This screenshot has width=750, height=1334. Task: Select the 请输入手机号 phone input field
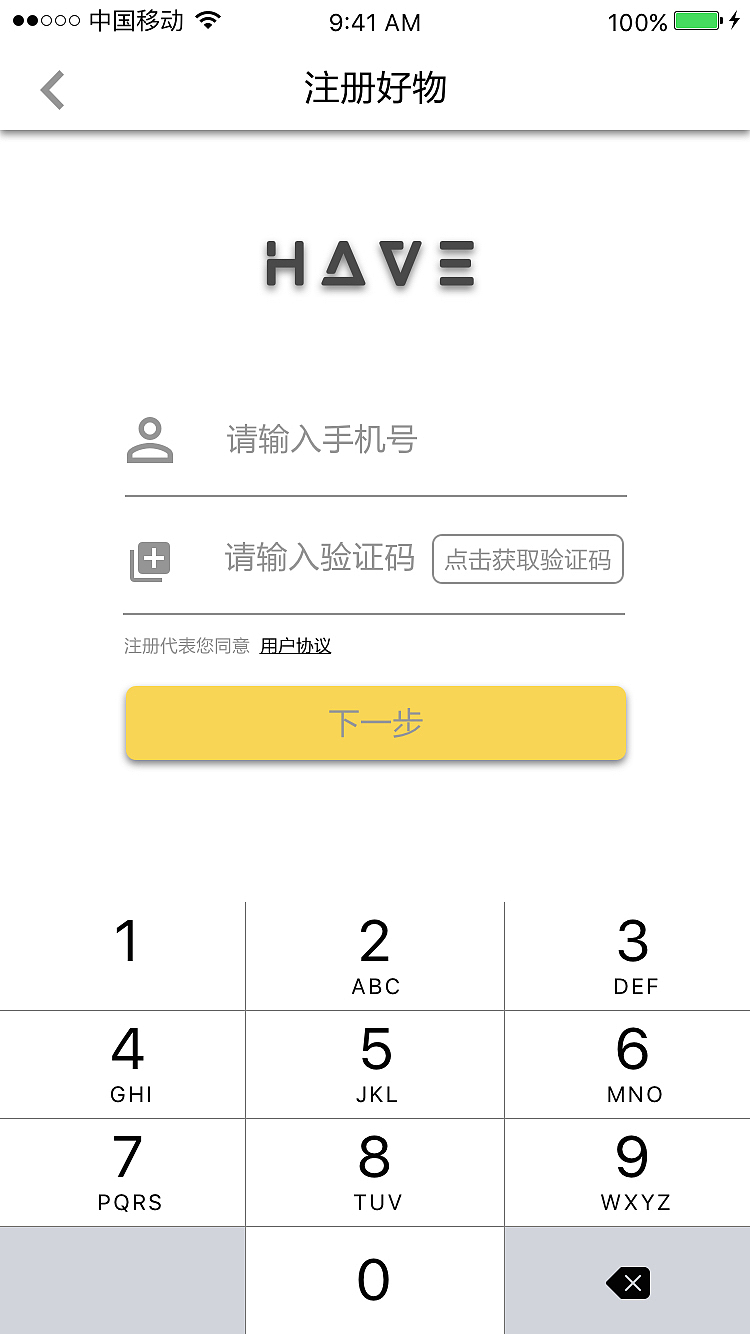(x=320, y=440)
